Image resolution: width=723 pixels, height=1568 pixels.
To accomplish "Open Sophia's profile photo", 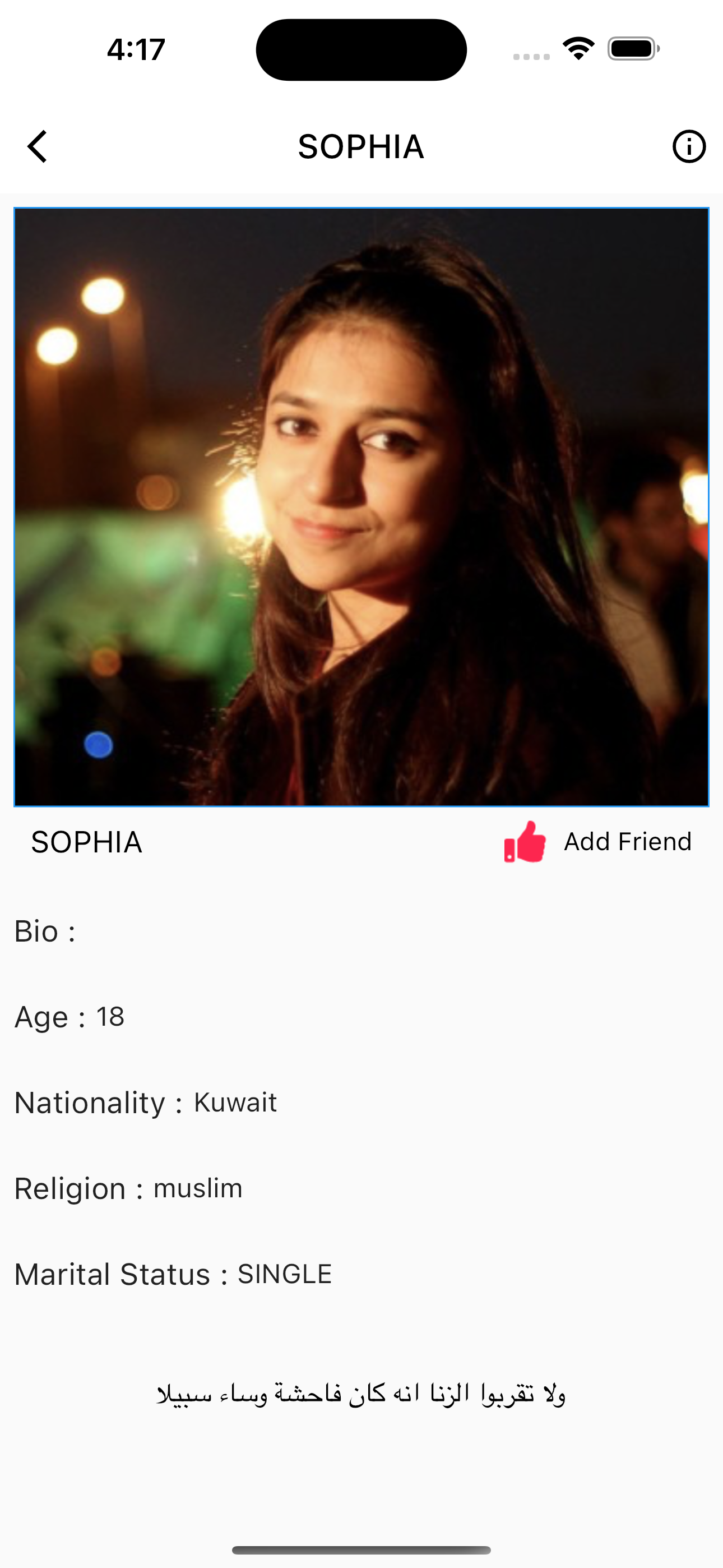I will [361, 507].
